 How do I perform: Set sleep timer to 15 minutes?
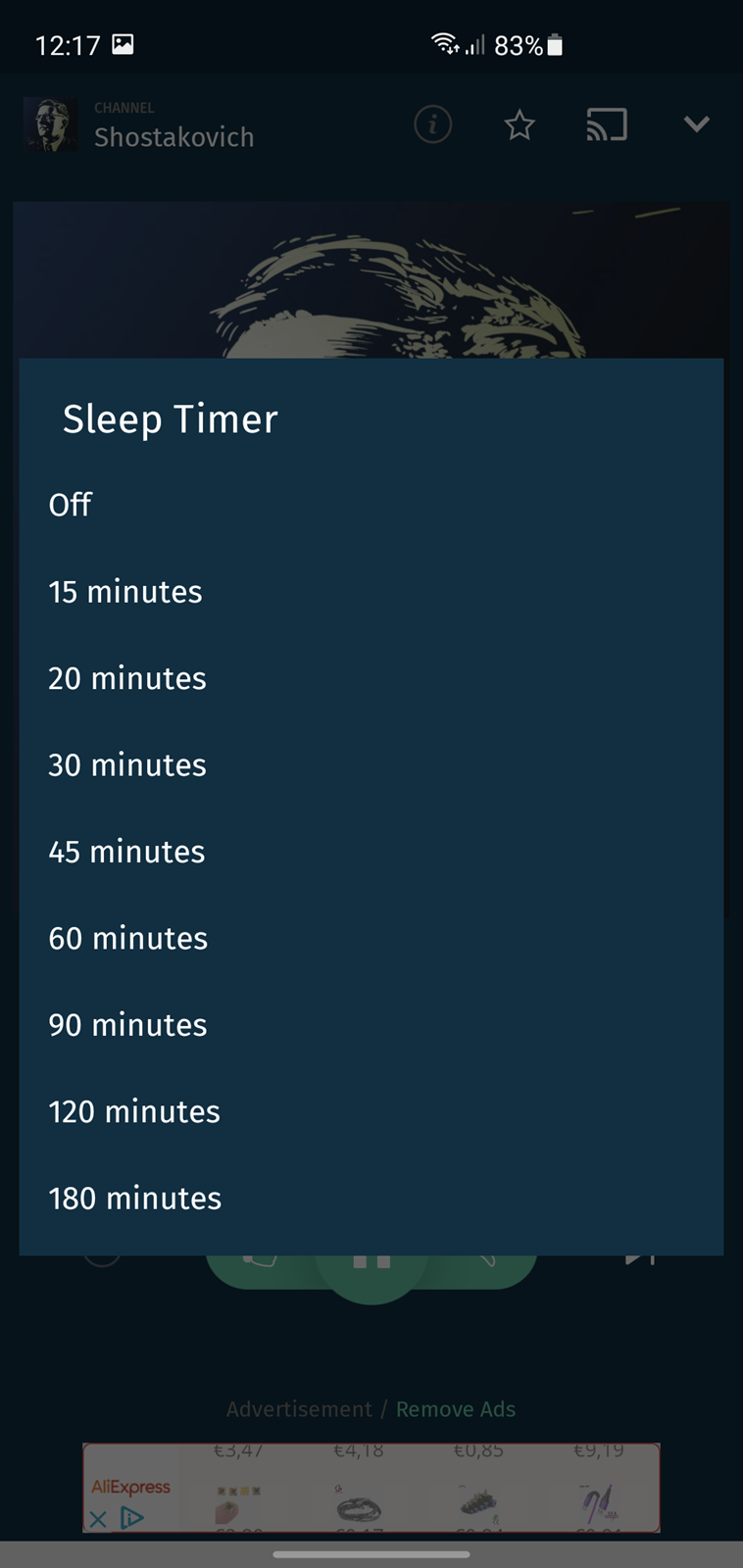371,592
